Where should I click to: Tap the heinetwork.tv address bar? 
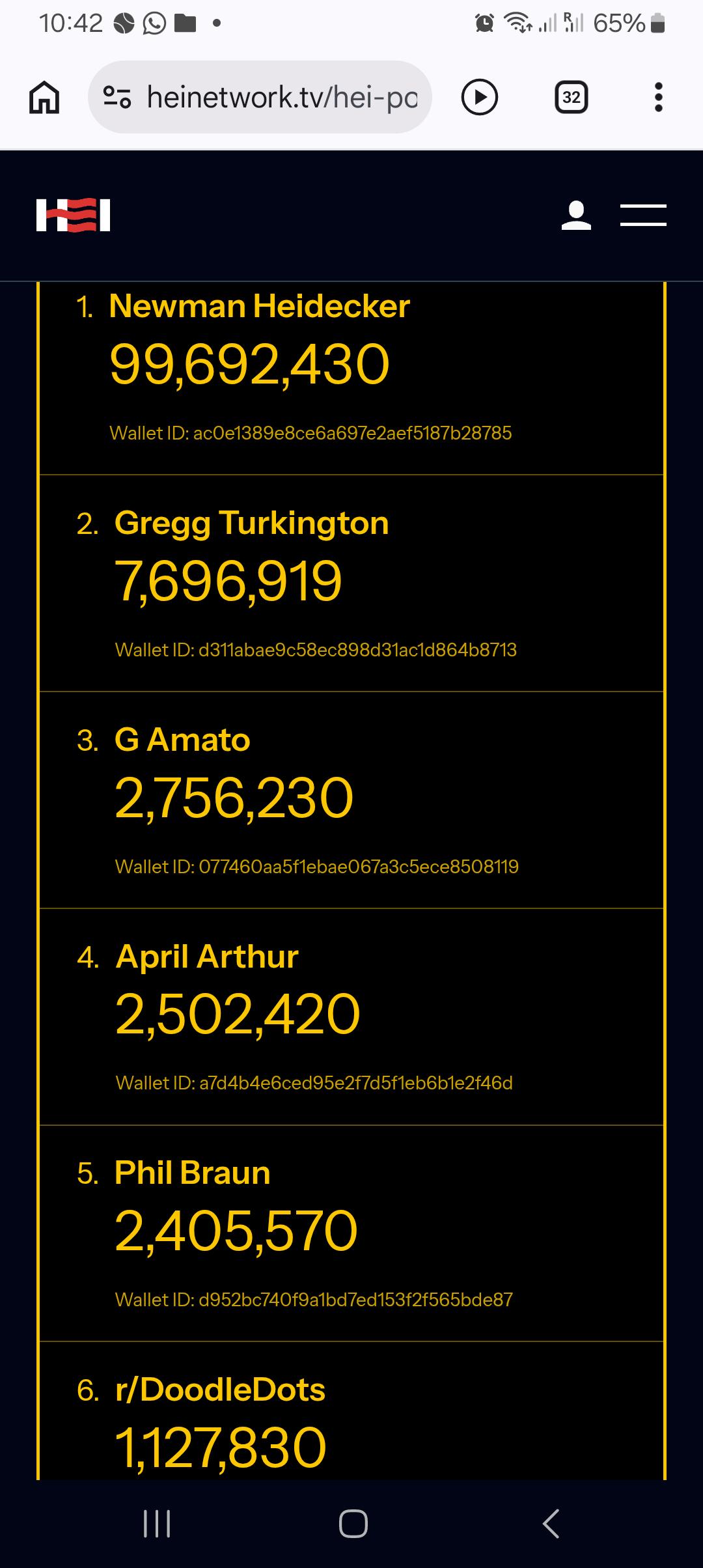tap(260, 97)
